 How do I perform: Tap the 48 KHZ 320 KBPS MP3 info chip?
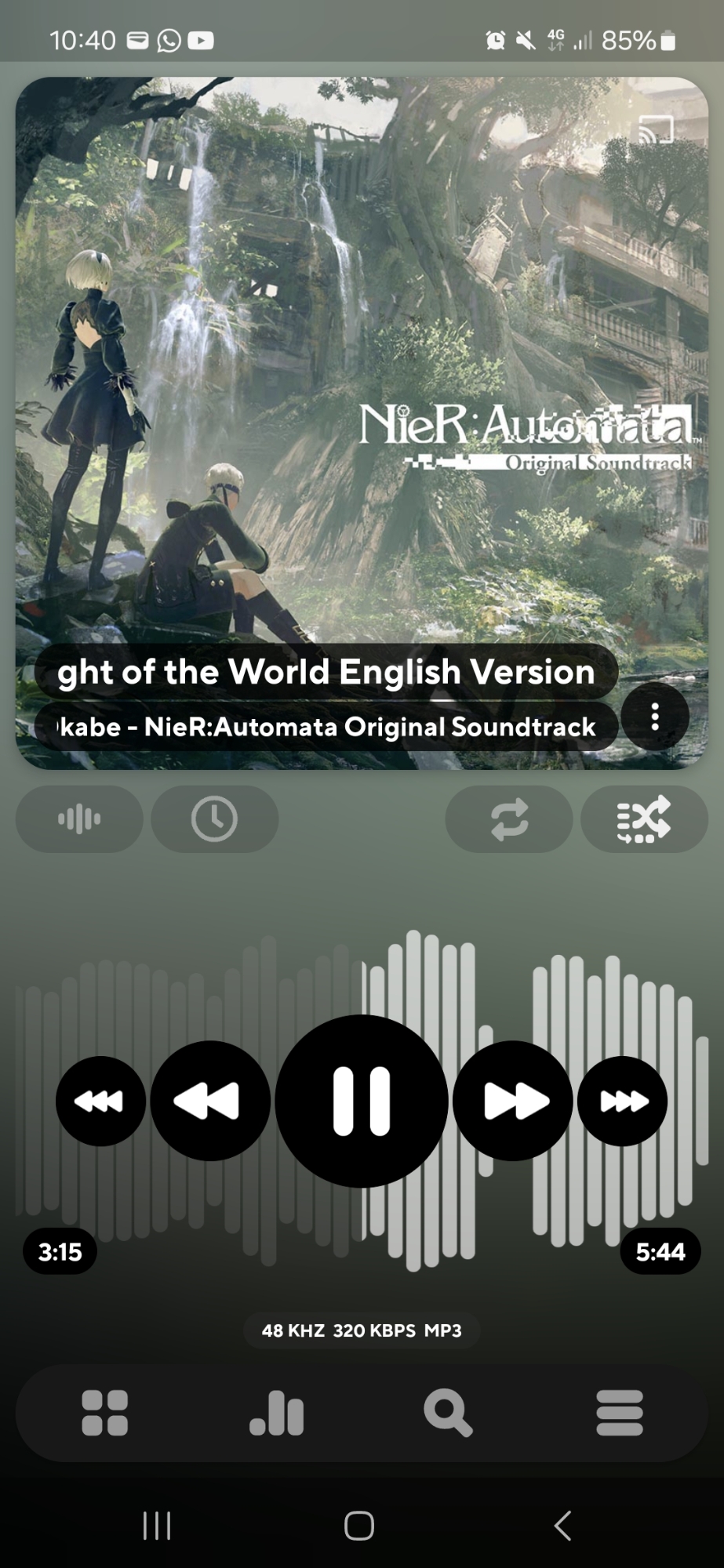(362, 1330)
